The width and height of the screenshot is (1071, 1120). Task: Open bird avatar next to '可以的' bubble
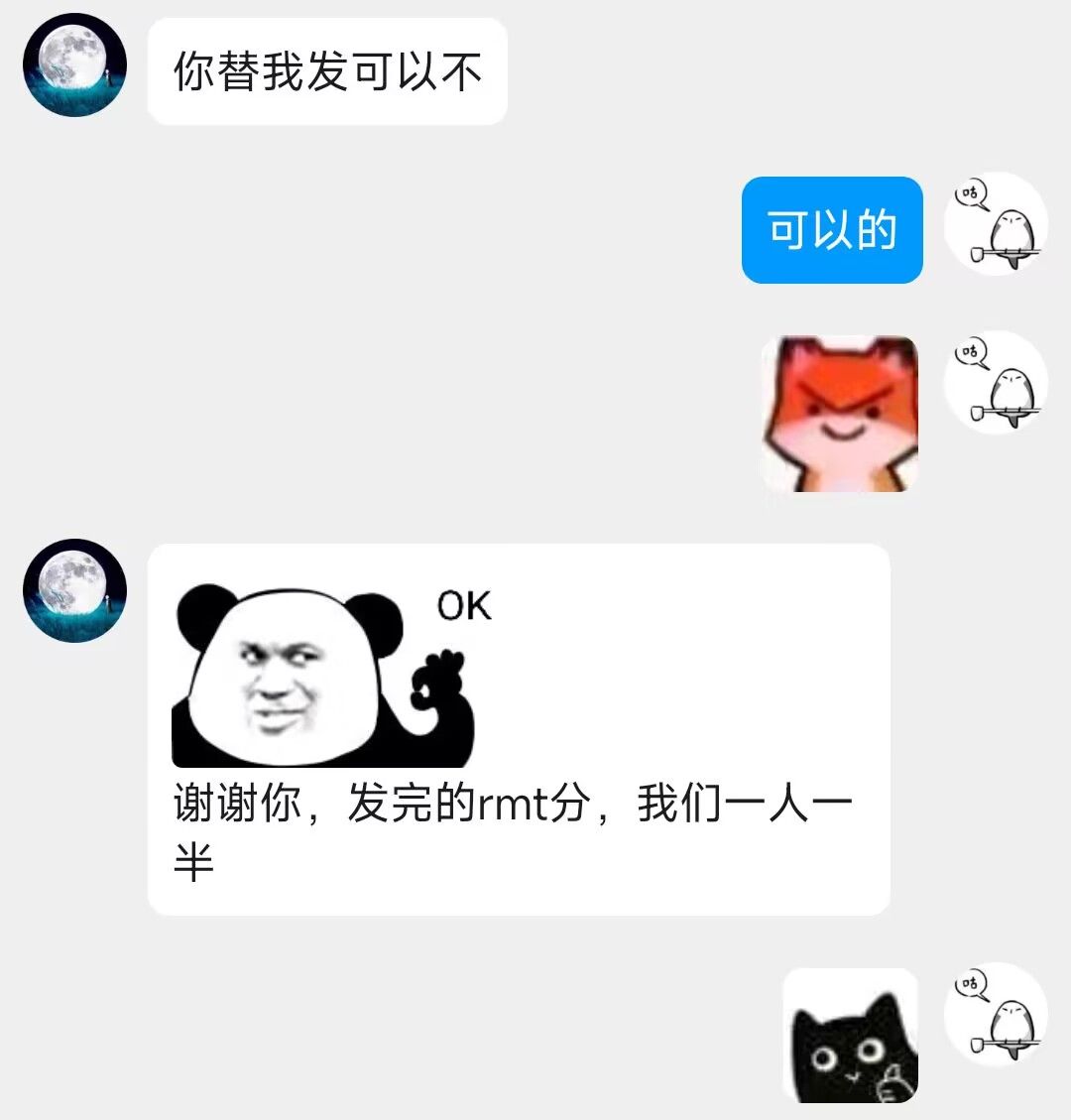[x=996, y=224]
